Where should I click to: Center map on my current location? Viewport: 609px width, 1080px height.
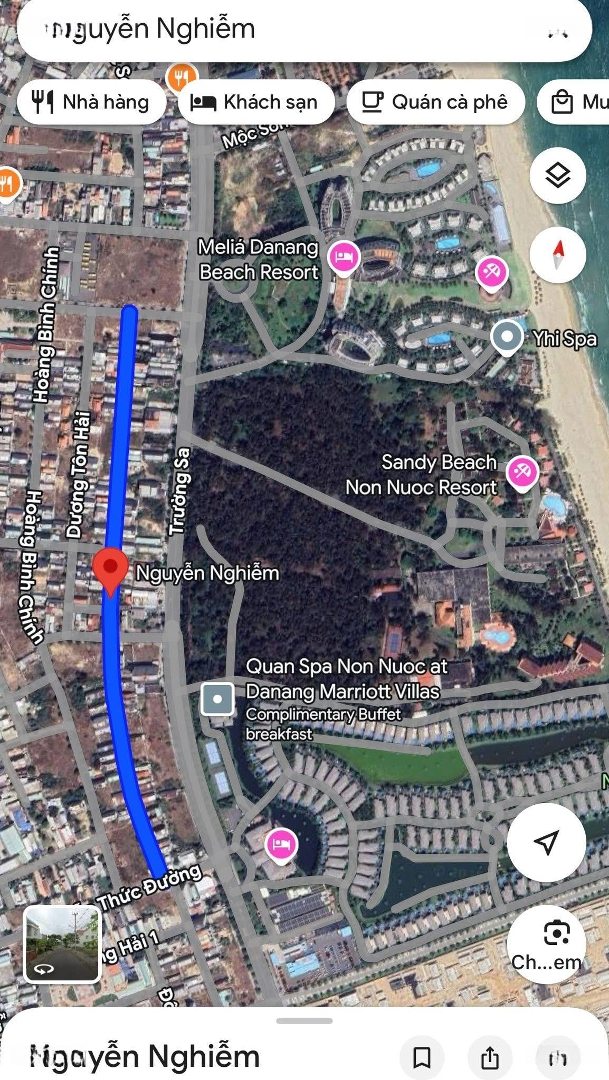(x=546, y=842)
